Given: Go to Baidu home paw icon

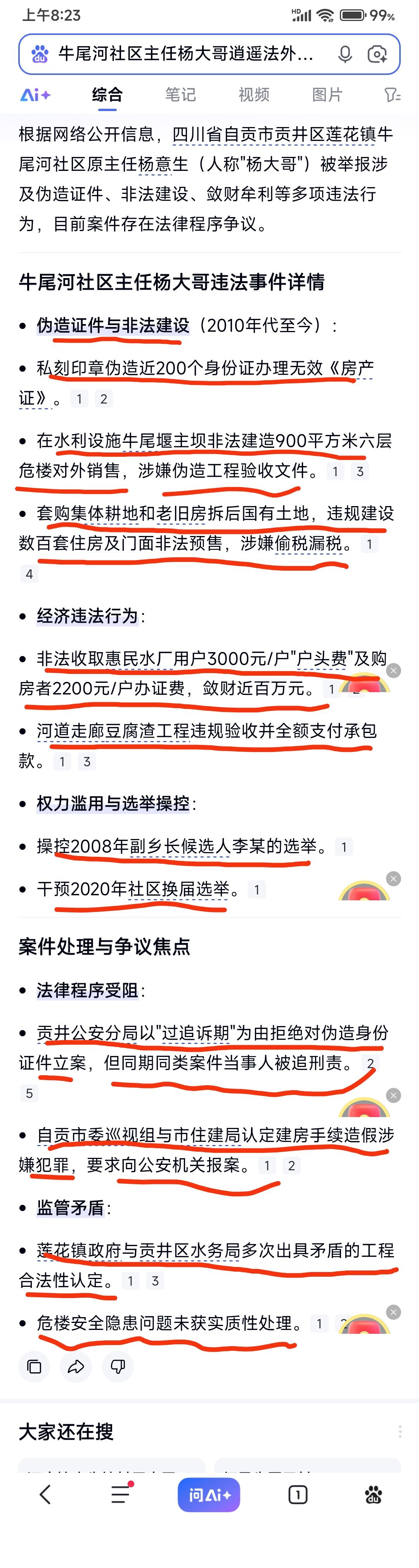Looking at the screenshot, I should [x=373, y=1494].
